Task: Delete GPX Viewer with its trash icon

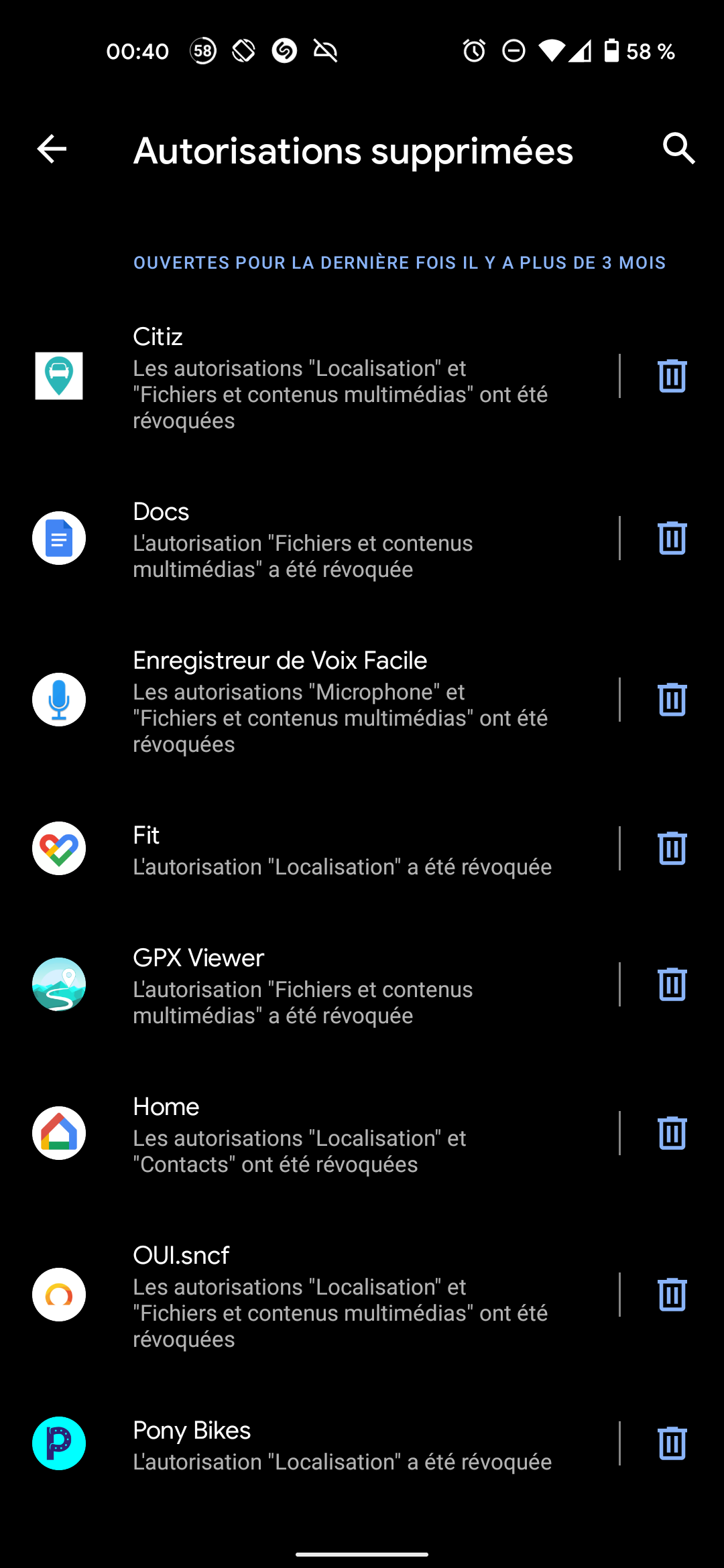Action: [672, 984]
